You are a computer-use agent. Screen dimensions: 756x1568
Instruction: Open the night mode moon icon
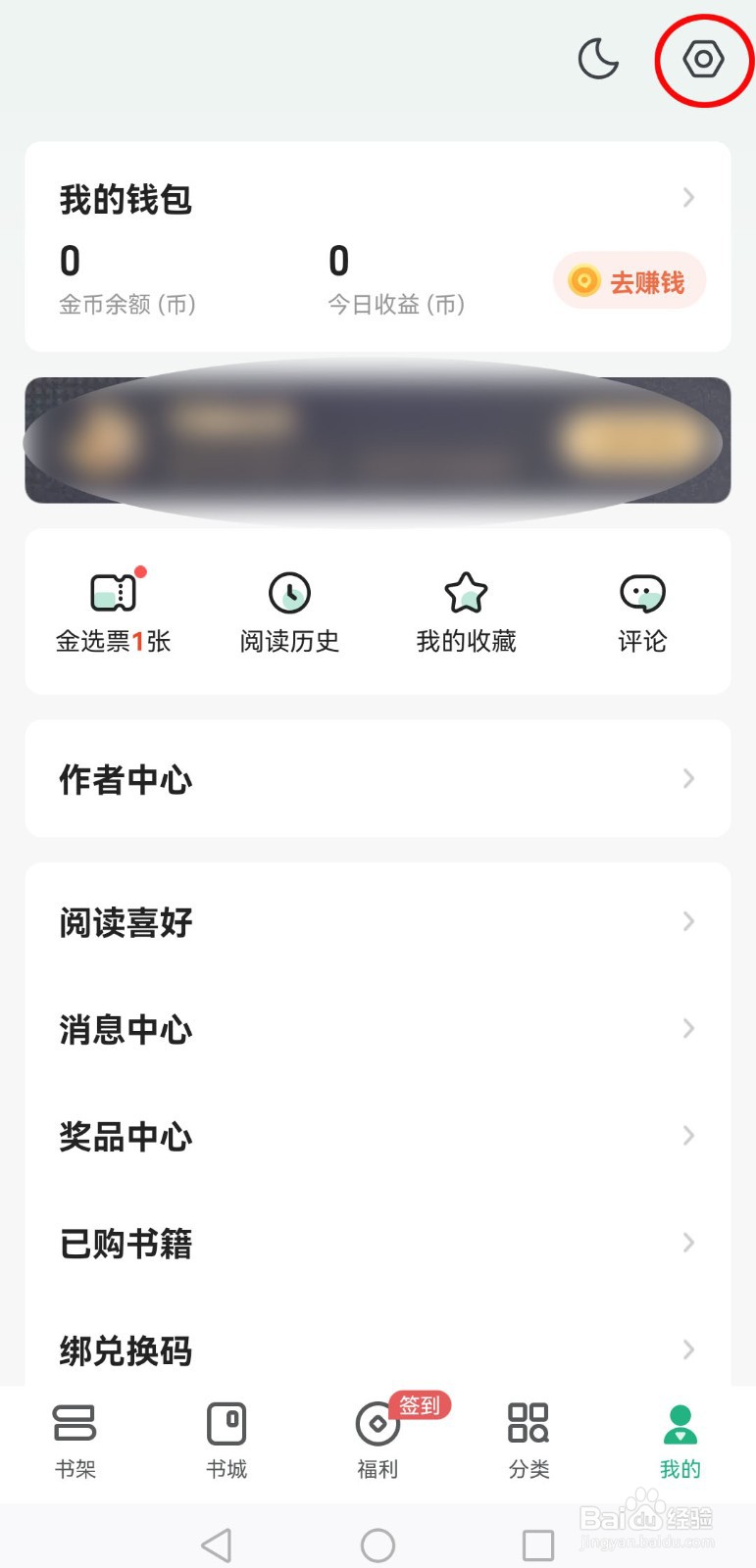597,59
